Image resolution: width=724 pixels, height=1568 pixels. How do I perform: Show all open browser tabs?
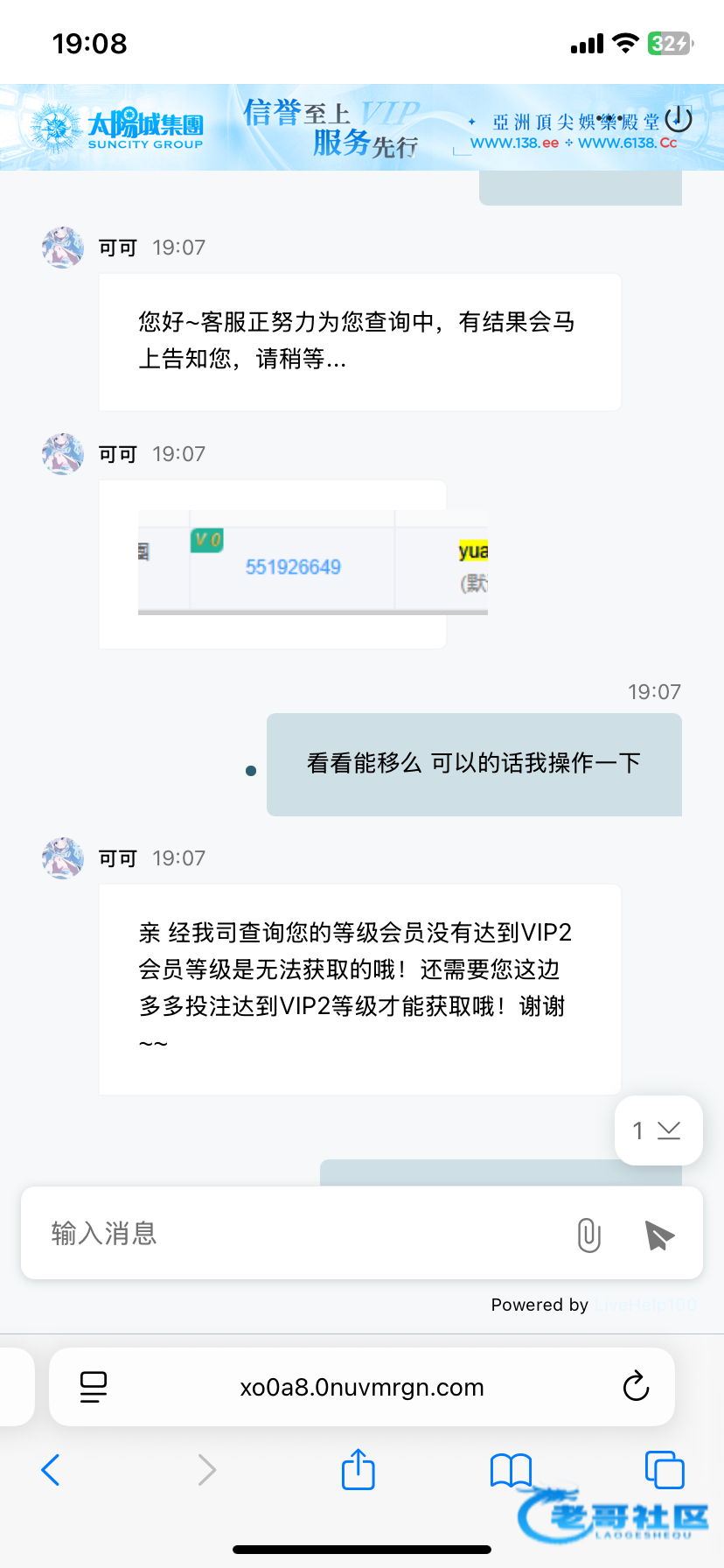point(664,1470)
